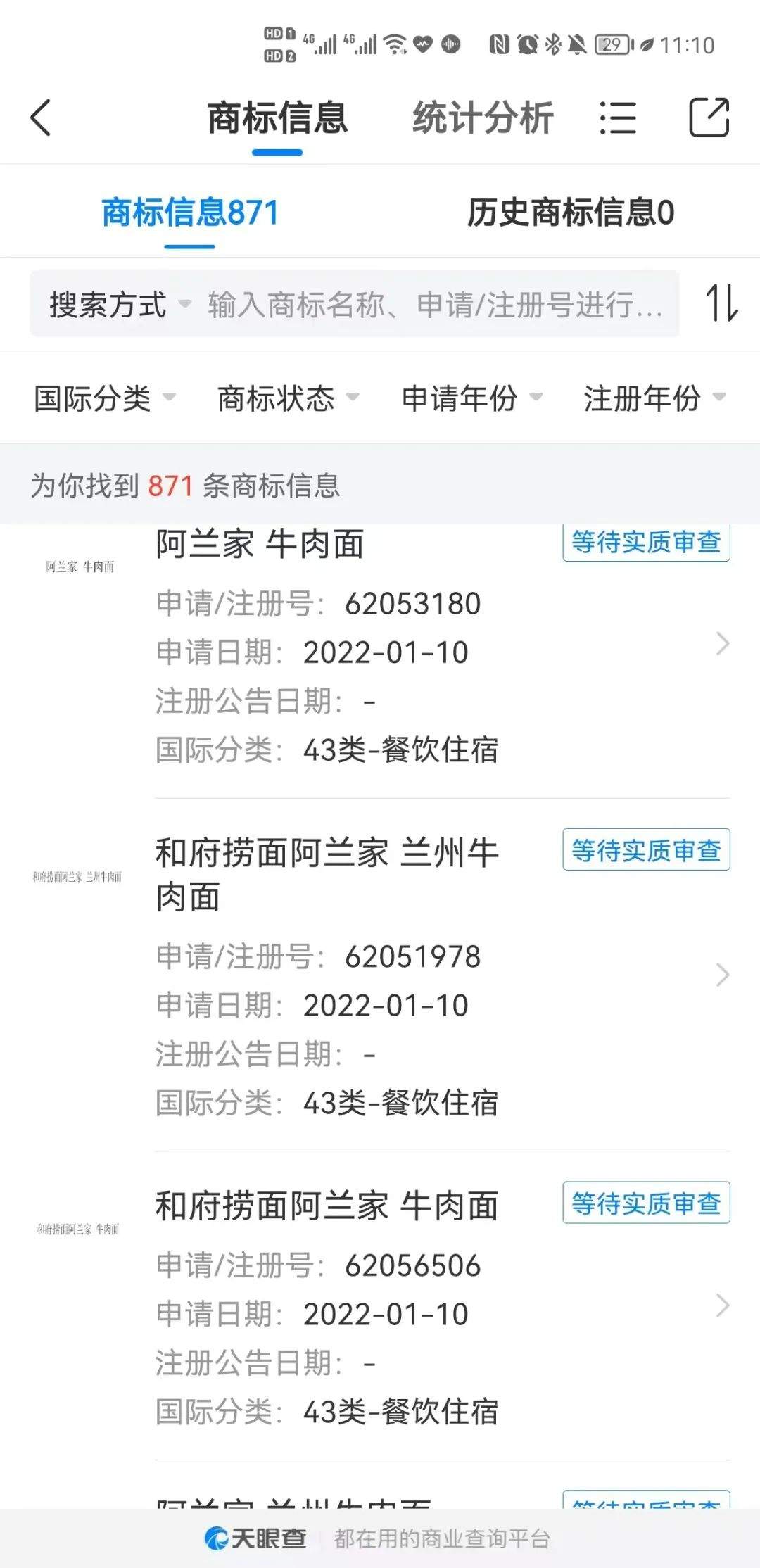Select the 商标信息871 tab

190,213
